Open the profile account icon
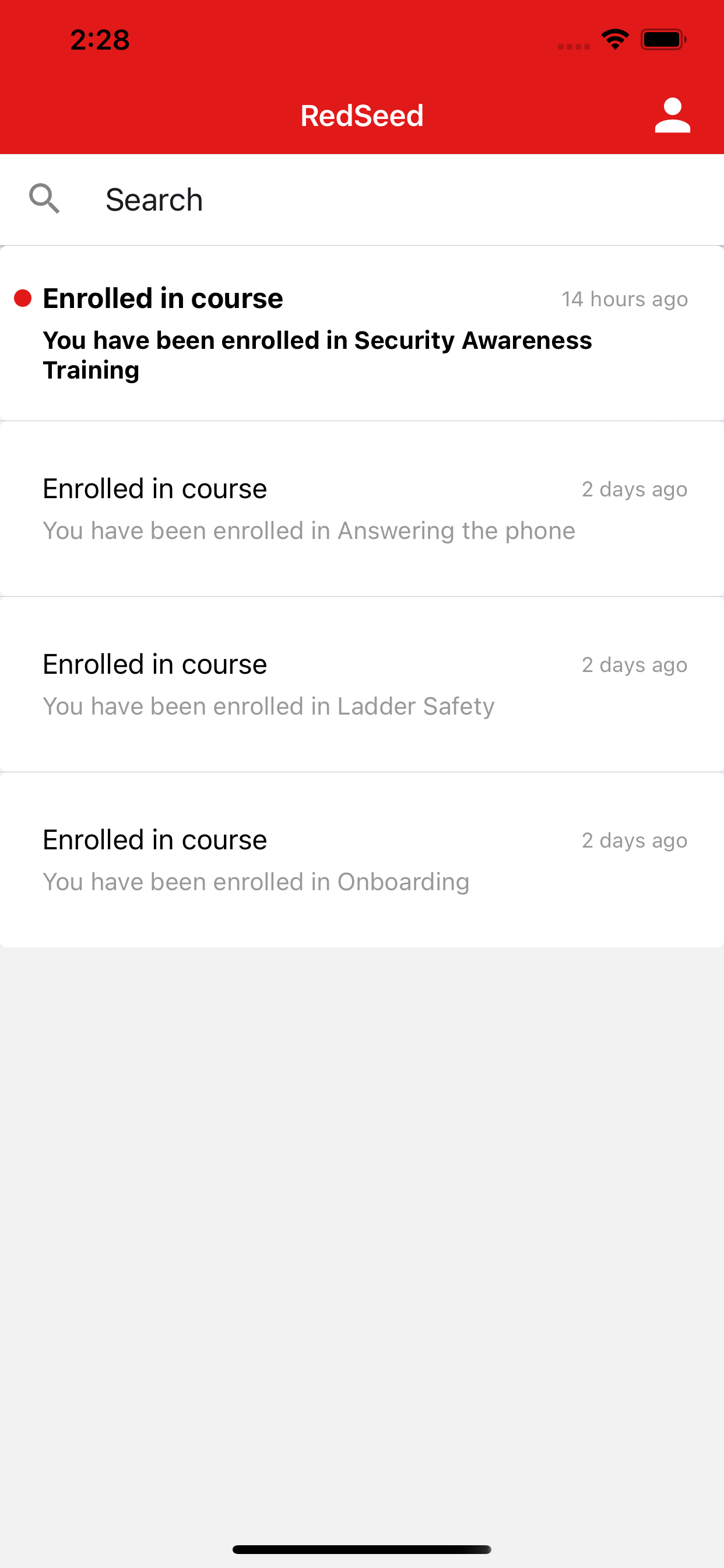 [x=672, y=115]
